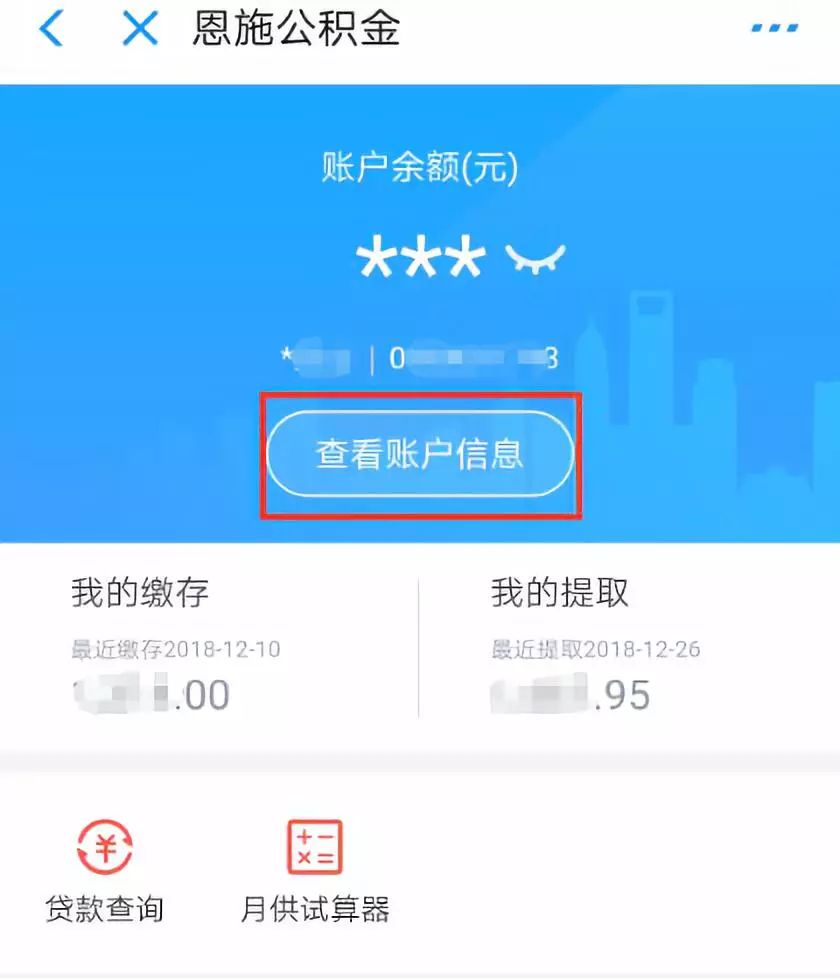This screenshot has width=840, height=978.
Task: Go back using the left arrow
Action: (50, 29)
